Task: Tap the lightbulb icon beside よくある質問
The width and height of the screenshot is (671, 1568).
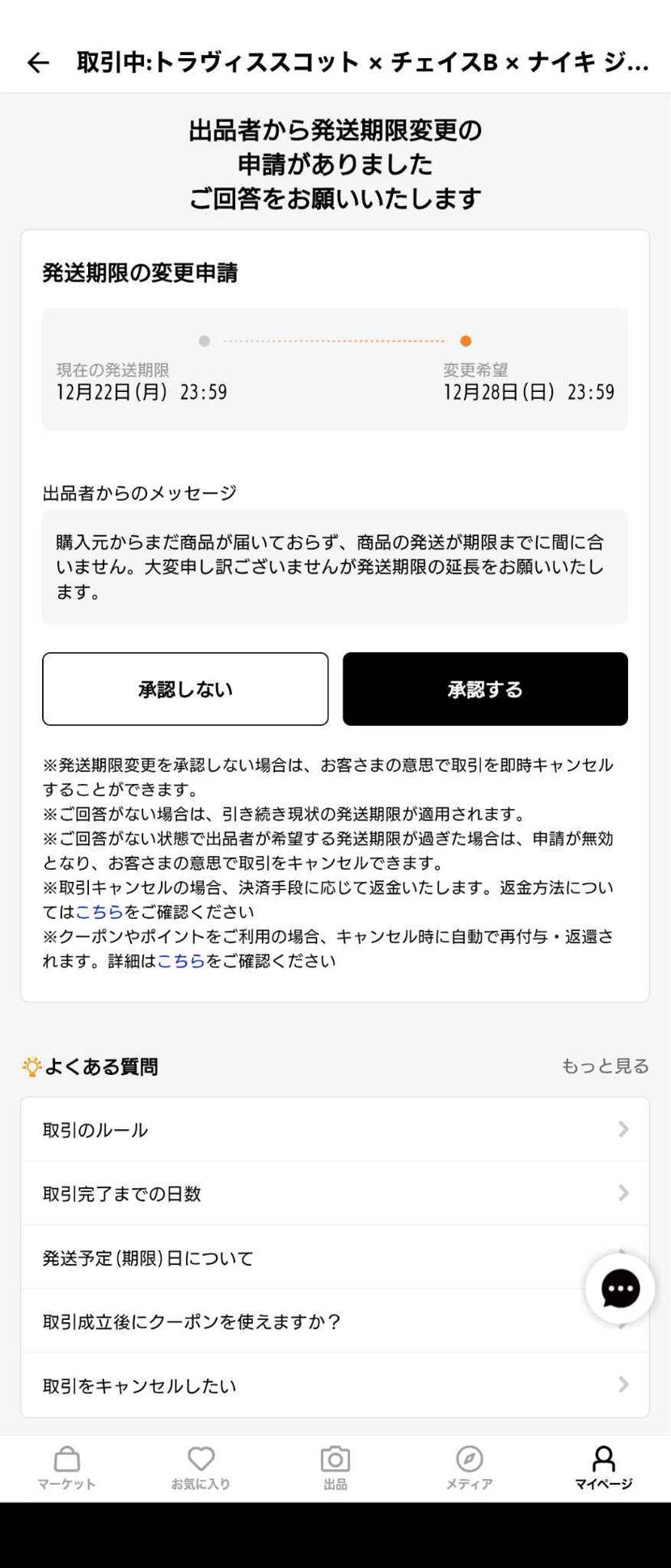Action: [32, 1064]
